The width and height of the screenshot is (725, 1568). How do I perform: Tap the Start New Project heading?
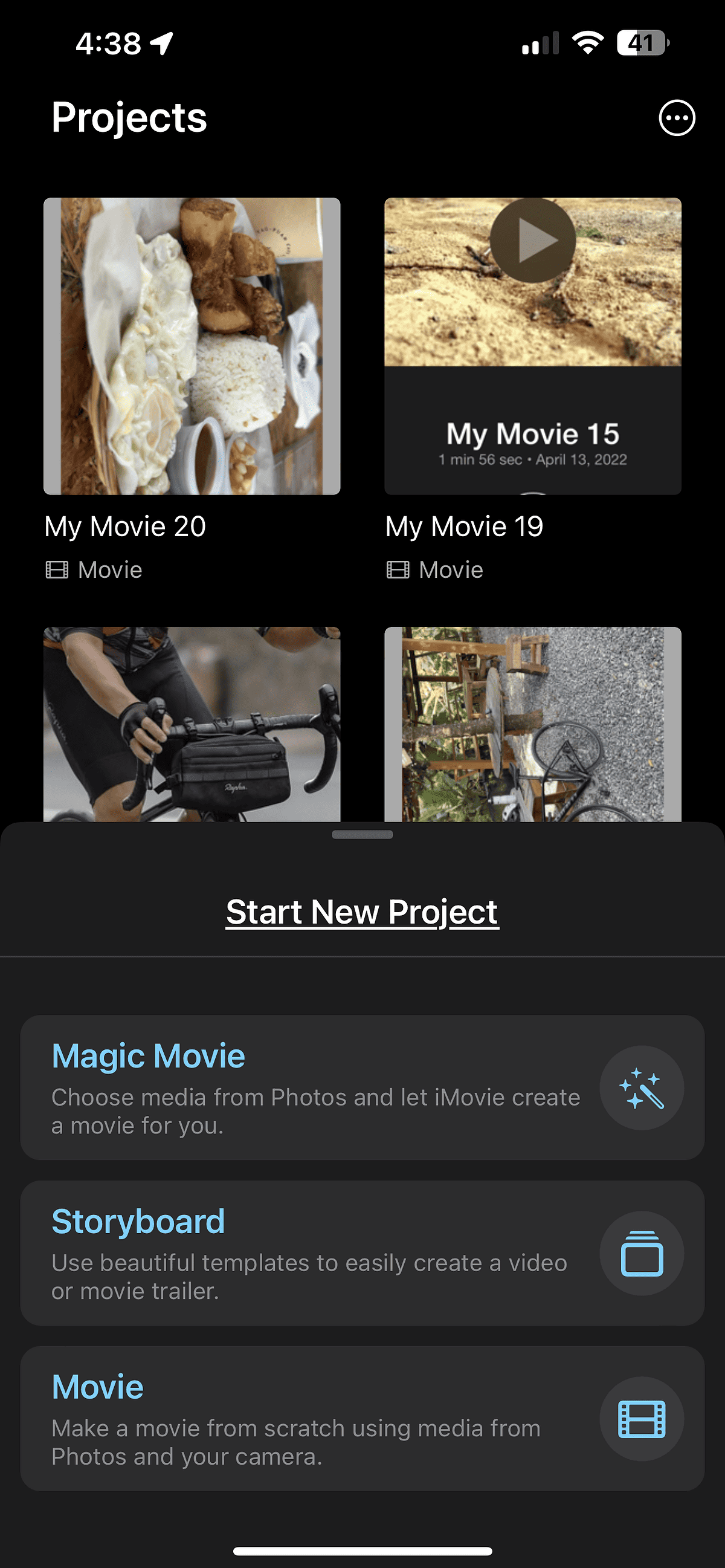click(362, 910)
